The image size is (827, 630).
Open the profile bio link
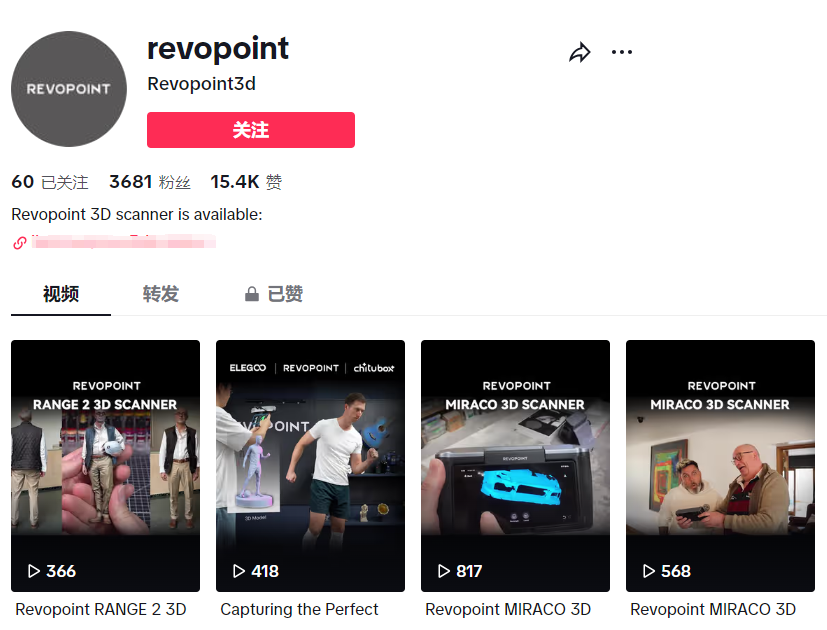click(x=118, y=242)
